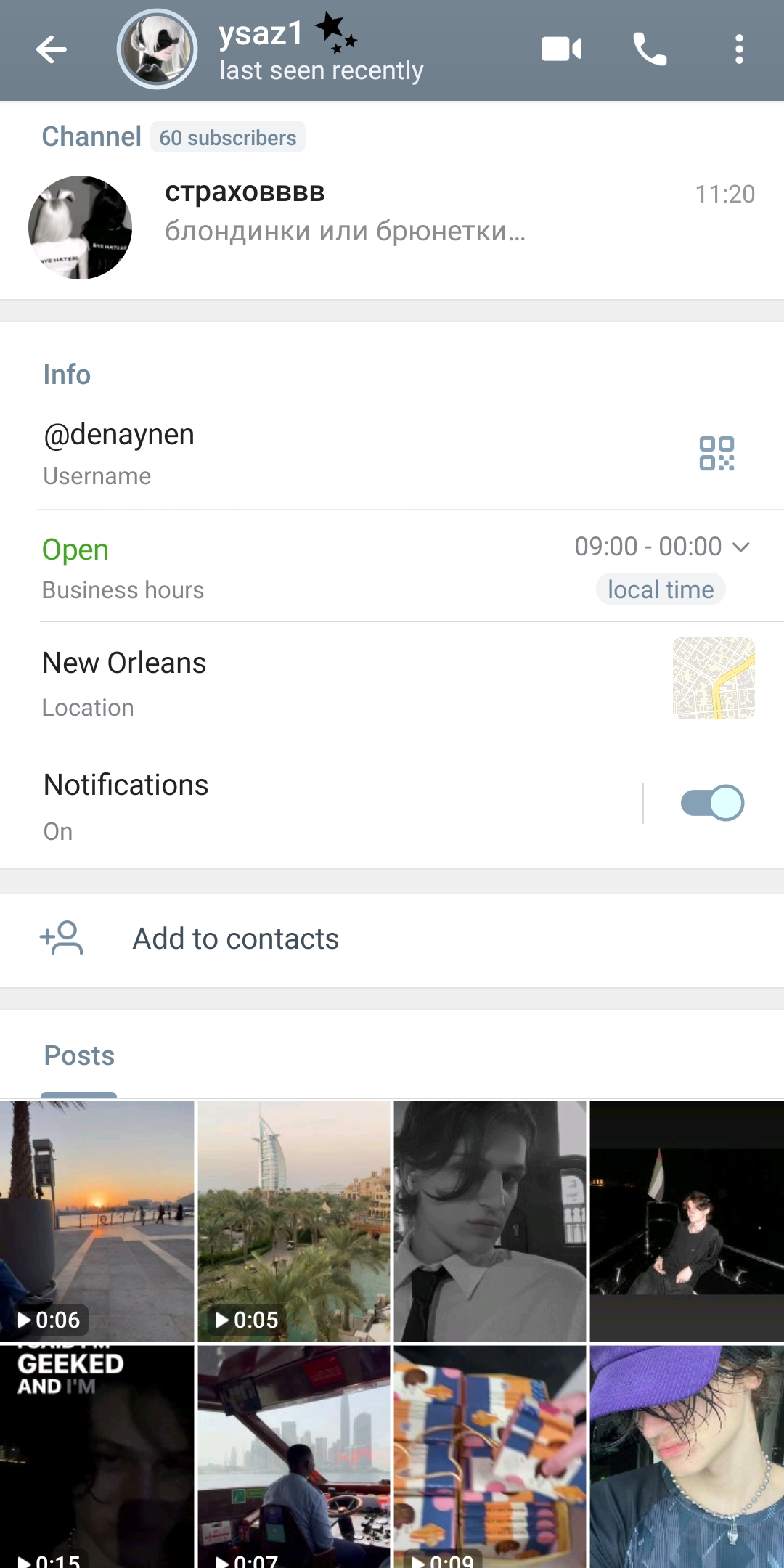Play the 0:06 sunset video post
Image resolution: width=784 pixels, height=1568 pixels.
97,1221
